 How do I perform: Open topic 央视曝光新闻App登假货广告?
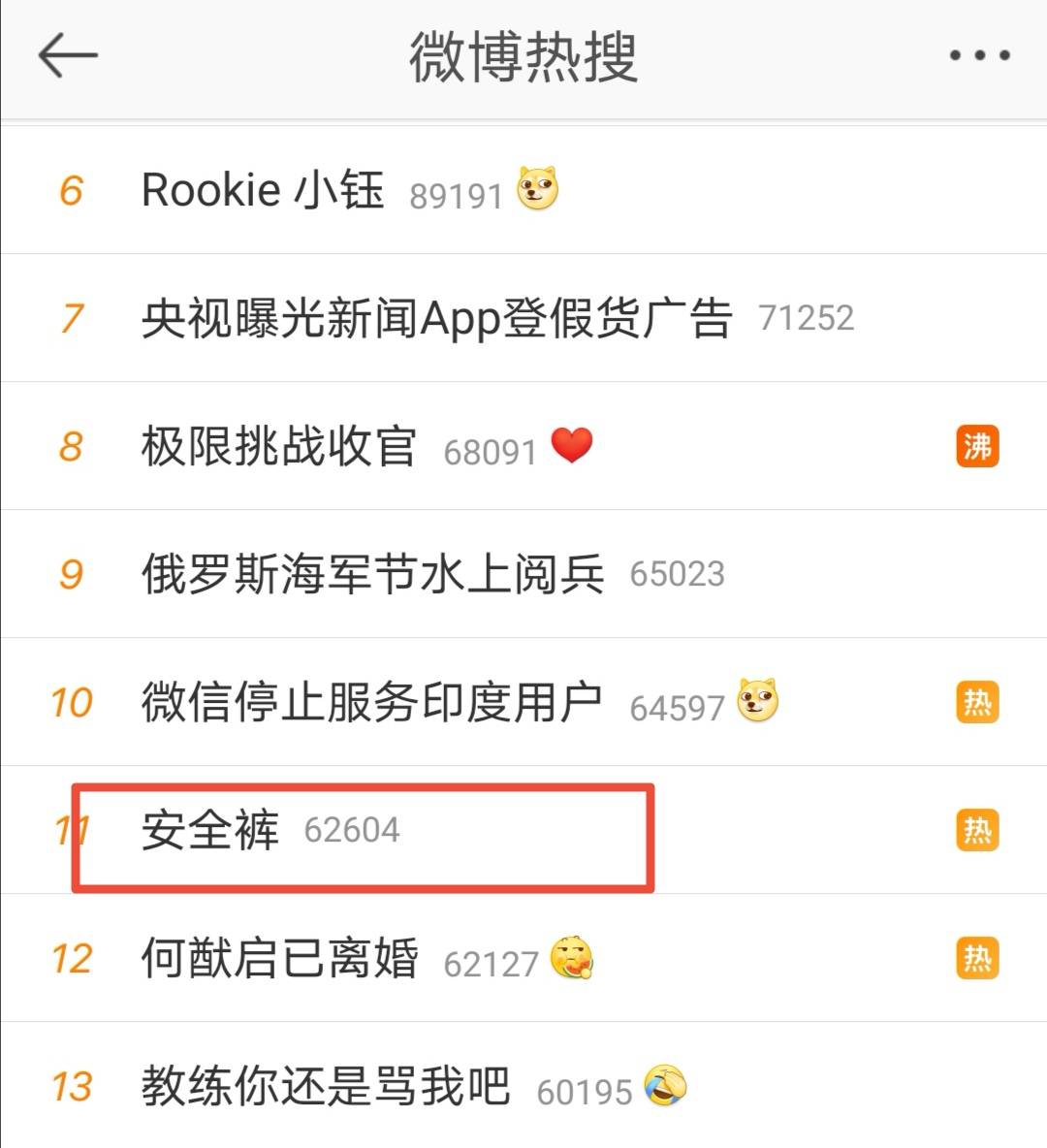[436, 318]
